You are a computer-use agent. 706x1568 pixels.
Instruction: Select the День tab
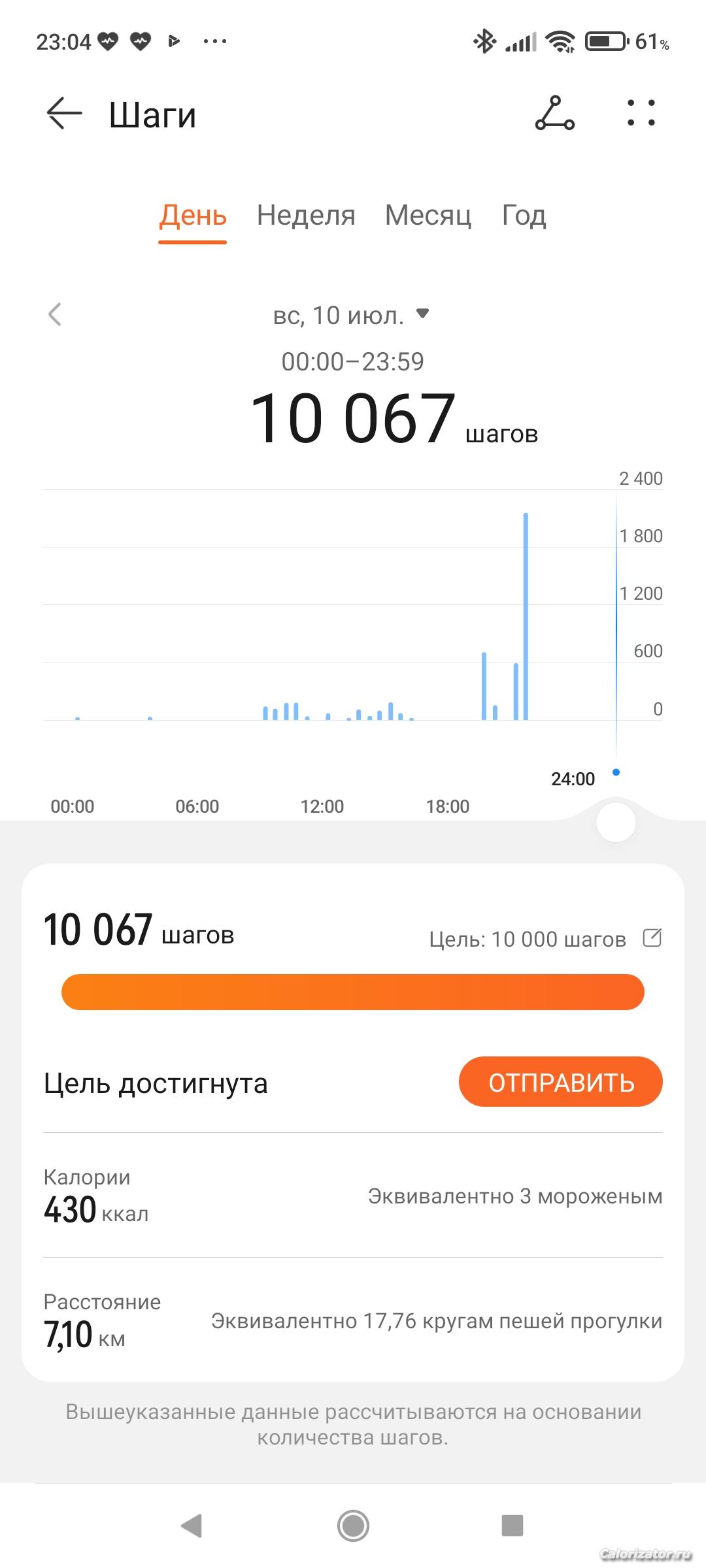193,216
